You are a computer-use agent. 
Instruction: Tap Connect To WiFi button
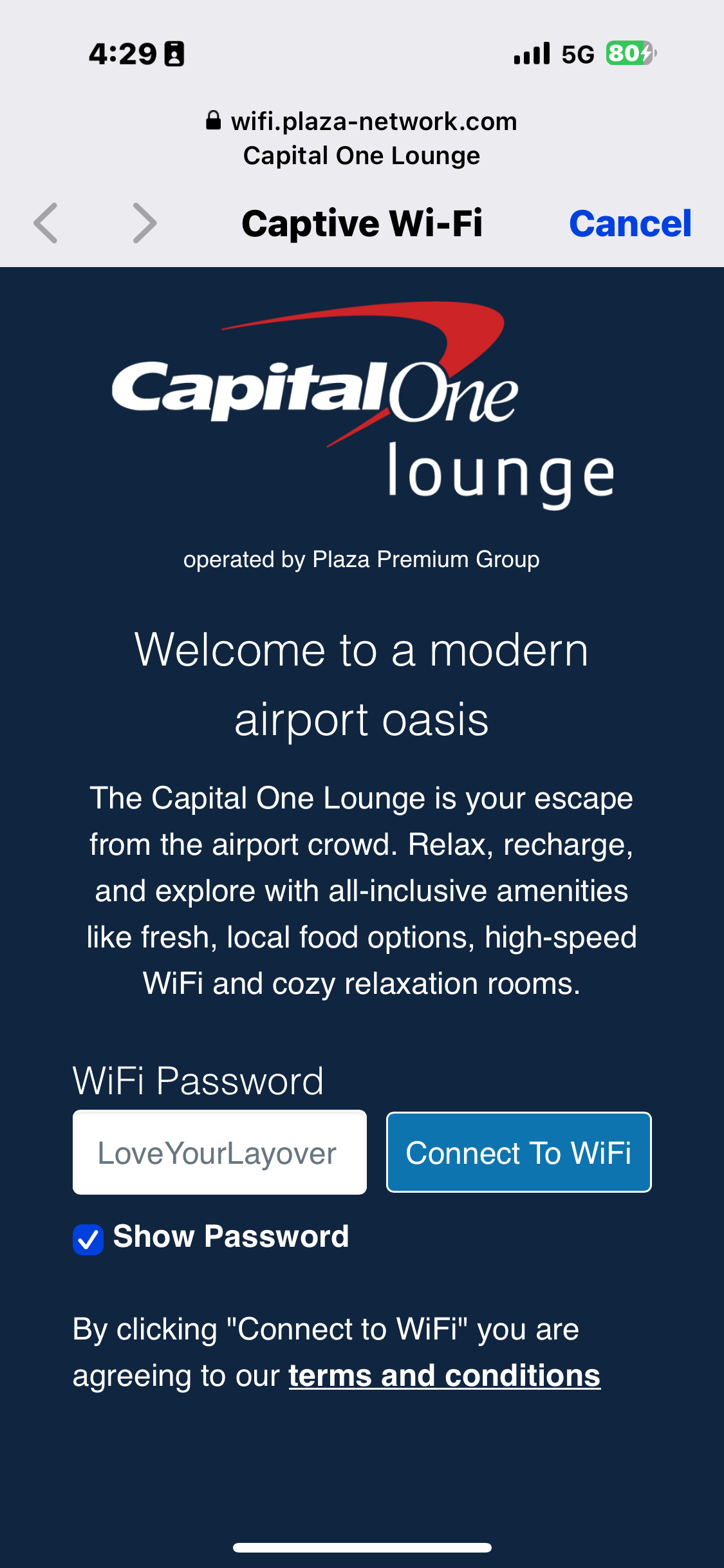[x=519, y=1152]
